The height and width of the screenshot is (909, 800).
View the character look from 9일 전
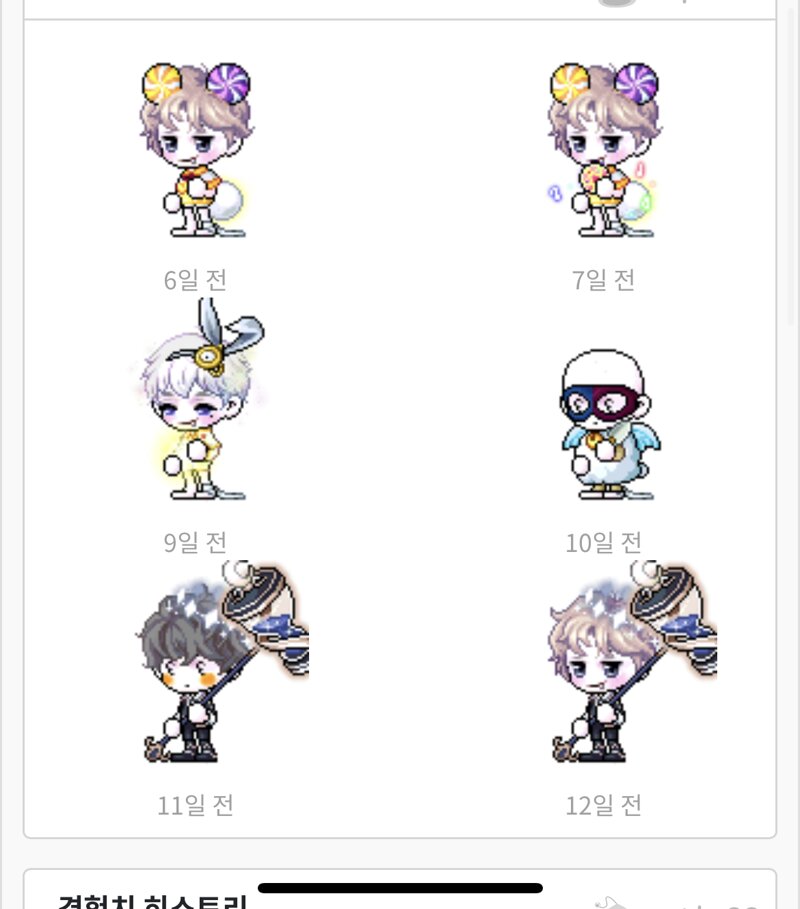[196, 412]
